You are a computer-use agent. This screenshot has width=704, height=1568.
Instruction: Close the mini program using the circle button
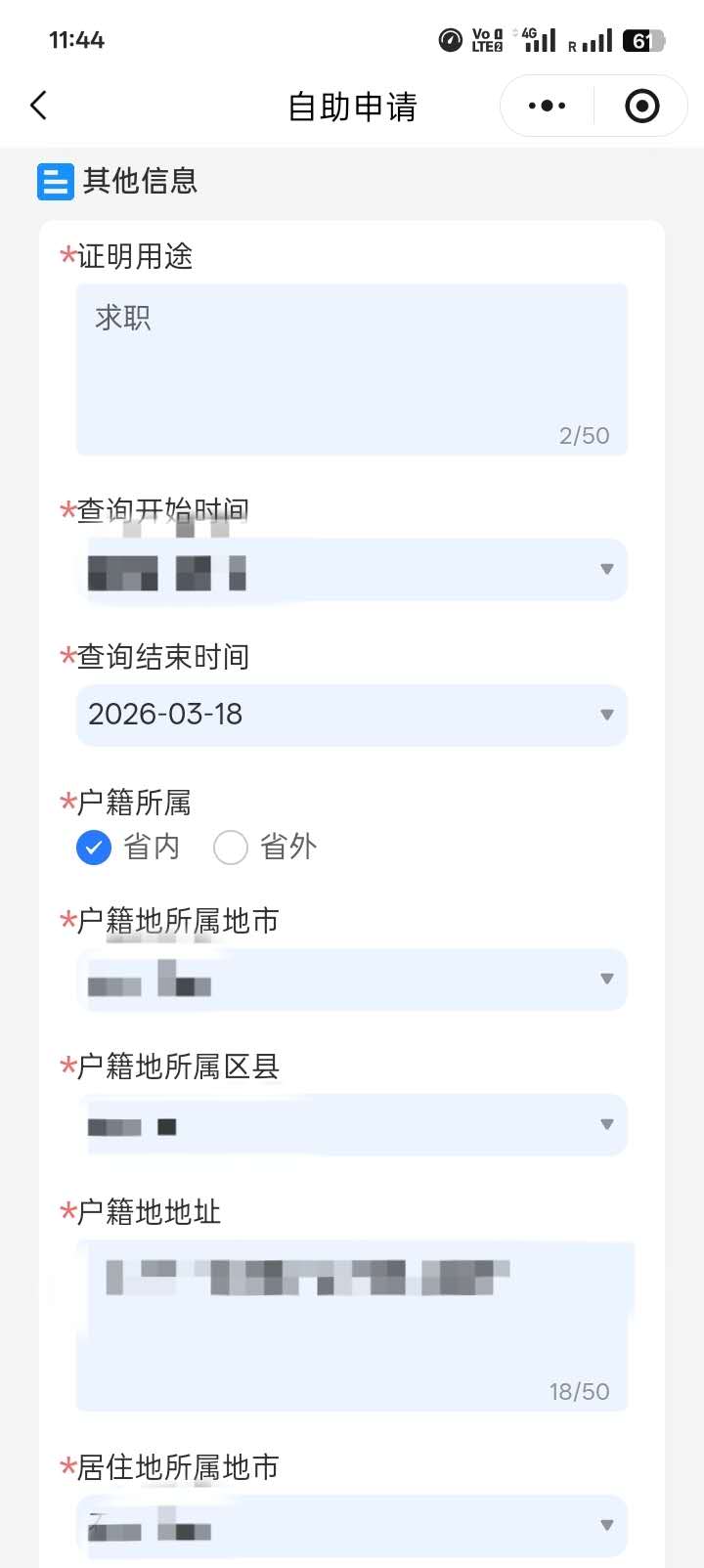click(x=641, y=106)
